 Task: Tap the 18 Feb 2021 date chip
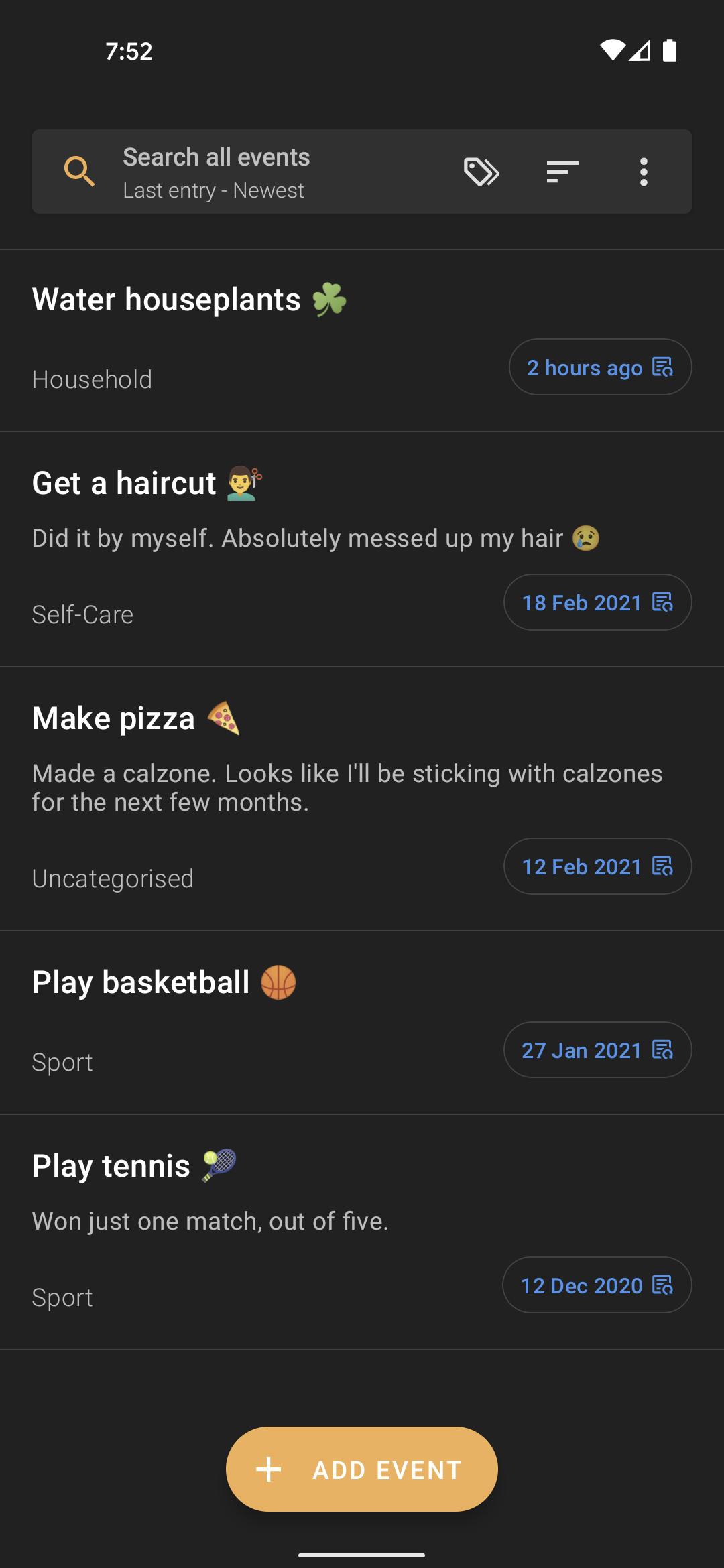pos(597,602)
